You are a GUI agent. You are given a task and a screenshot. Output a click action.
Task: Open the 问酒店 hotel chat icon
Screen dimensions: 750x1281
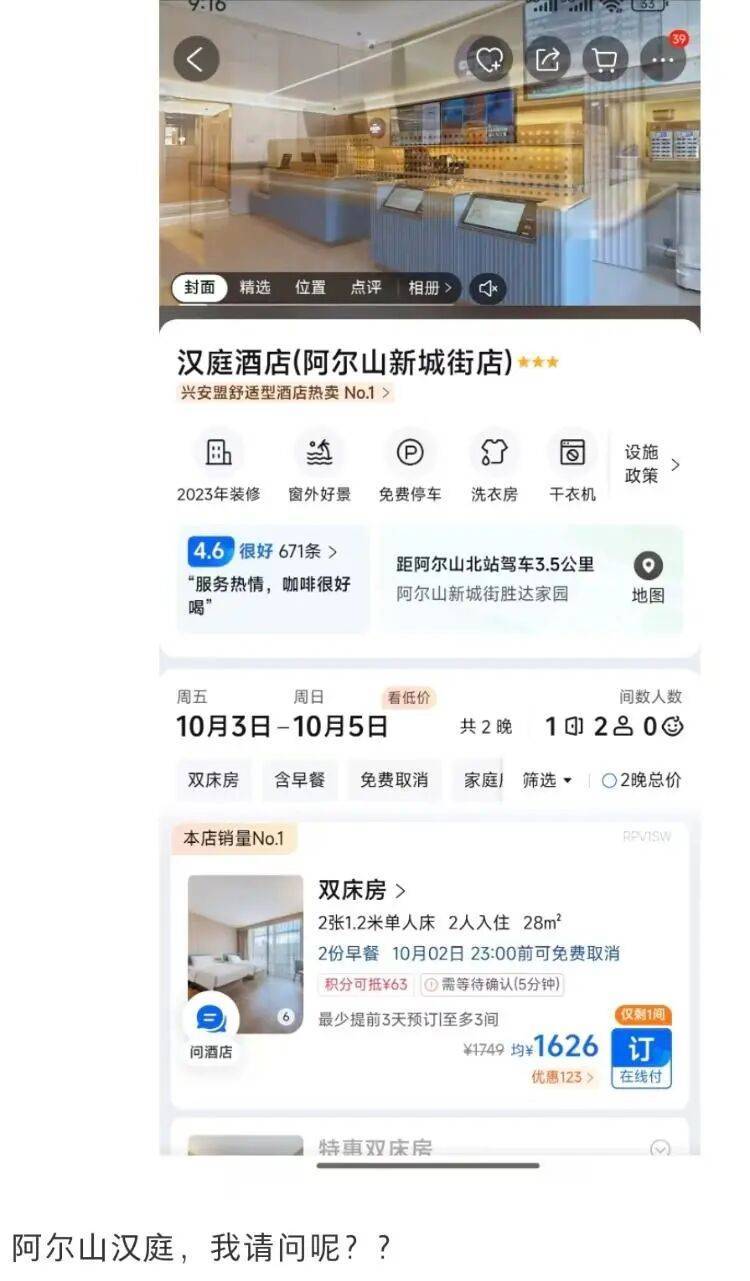click(211, 1018)
